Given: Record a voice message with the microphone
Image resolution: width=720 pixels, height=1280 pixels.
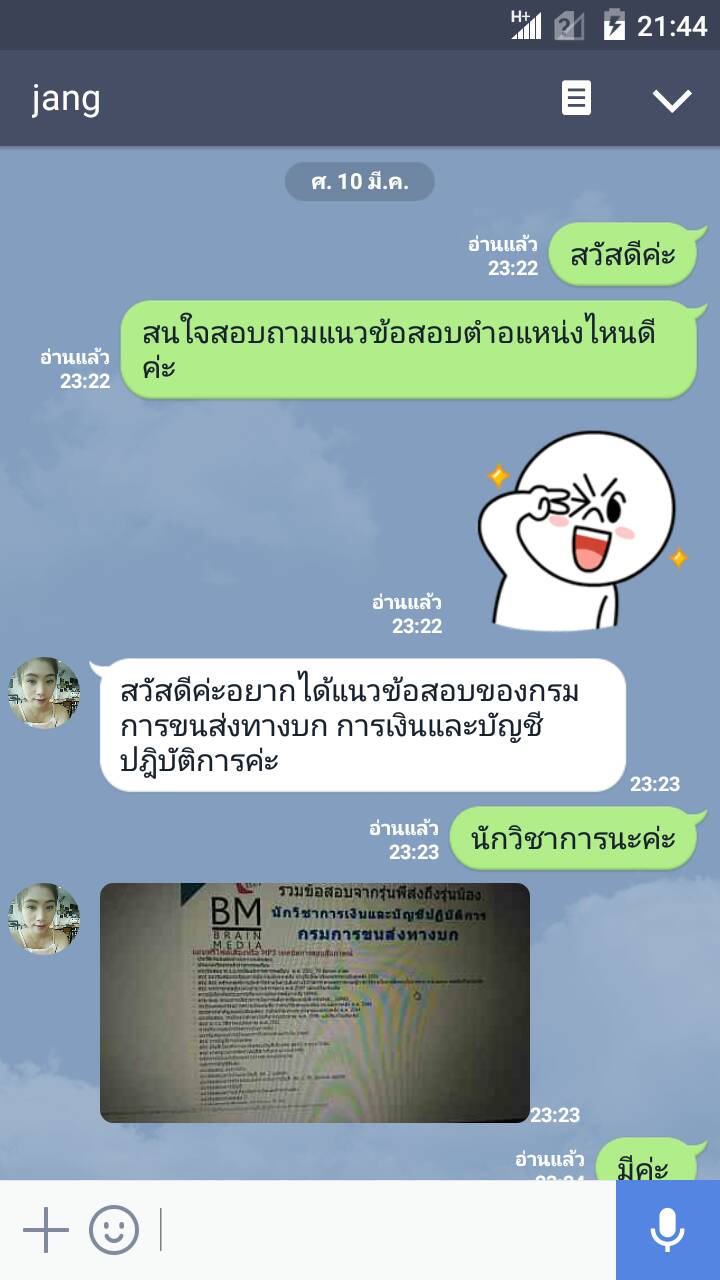Looking at the screenshot, I should point(667,1230).
